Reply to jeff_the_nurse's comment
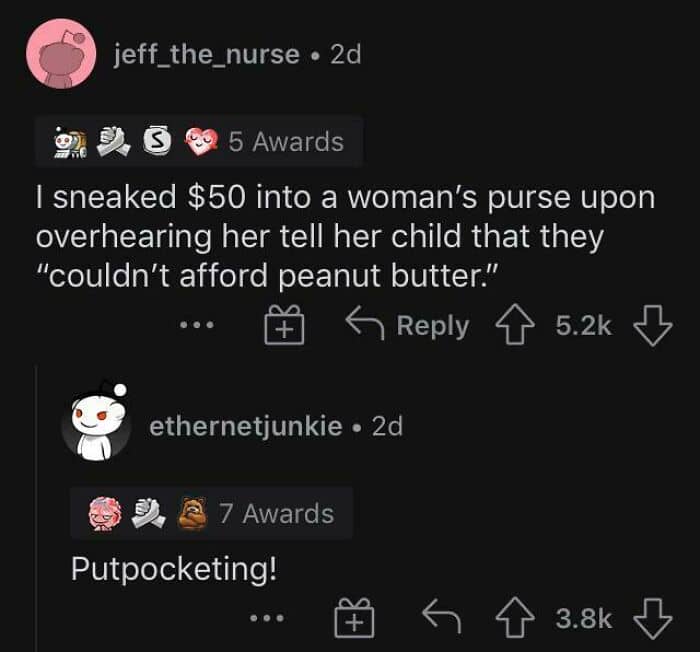The width and height of the screenshot is (700, 652). (407, 325)
